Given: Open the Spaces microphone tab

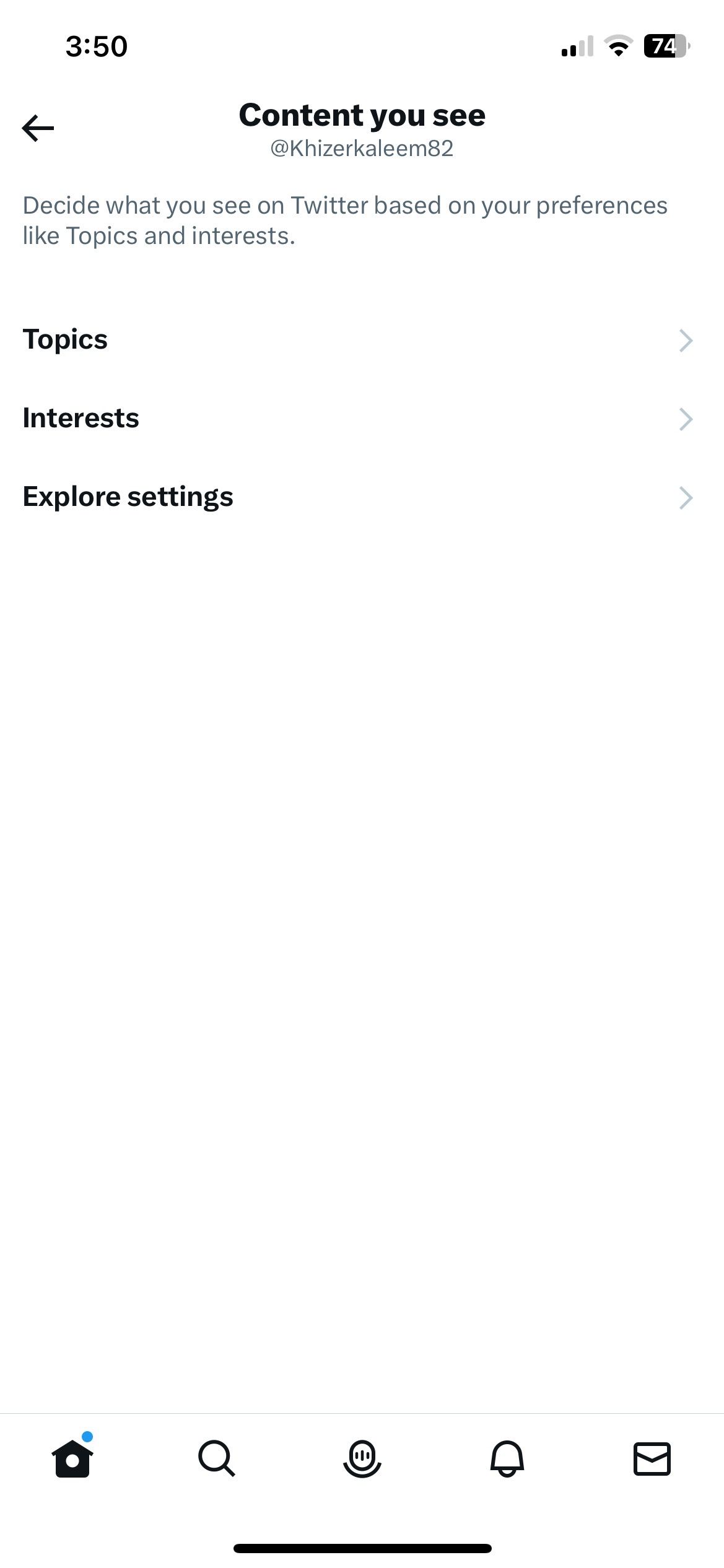Looking at the screenshot, I should tap(362, 1458).
